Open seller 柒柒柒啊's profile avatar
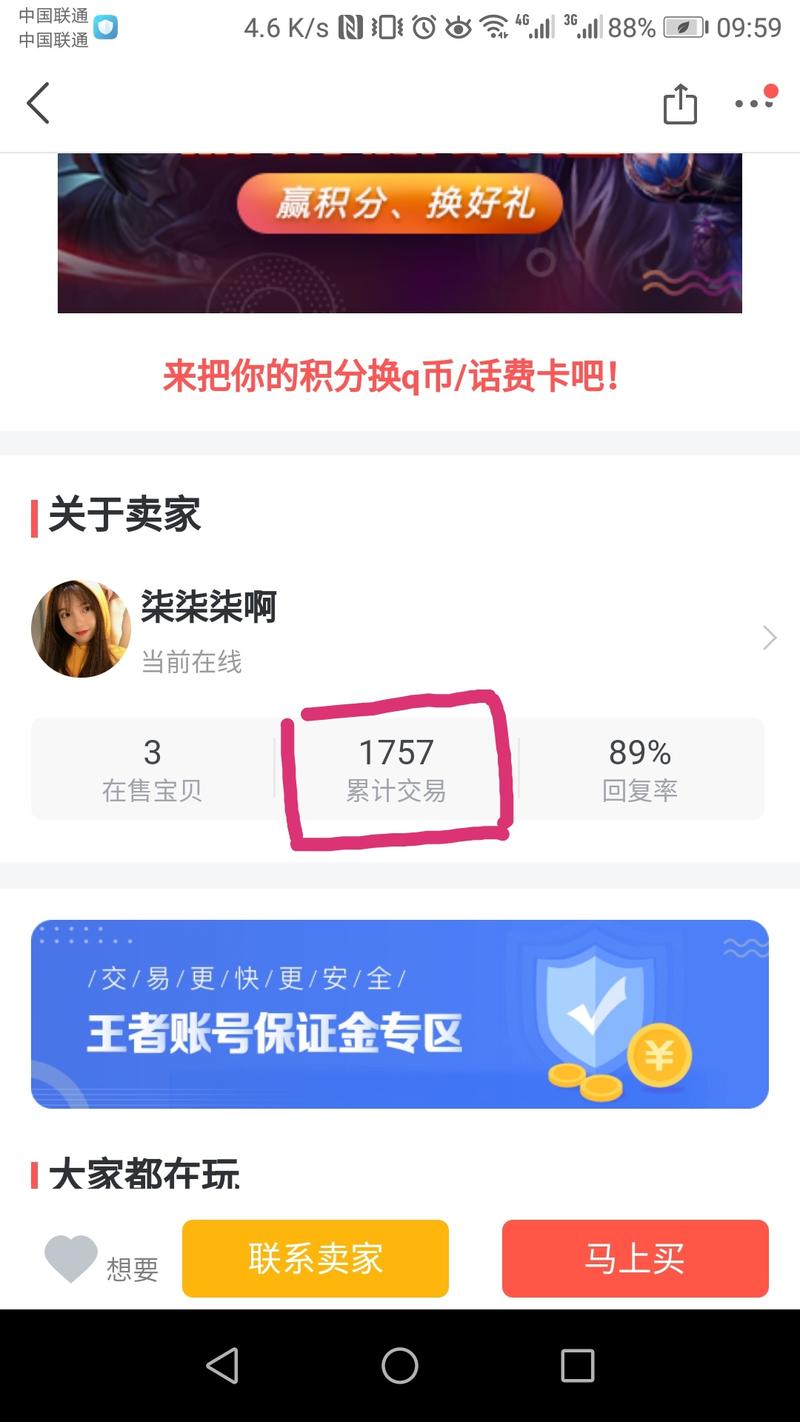The image size is (800, 1422). (80, 629)
